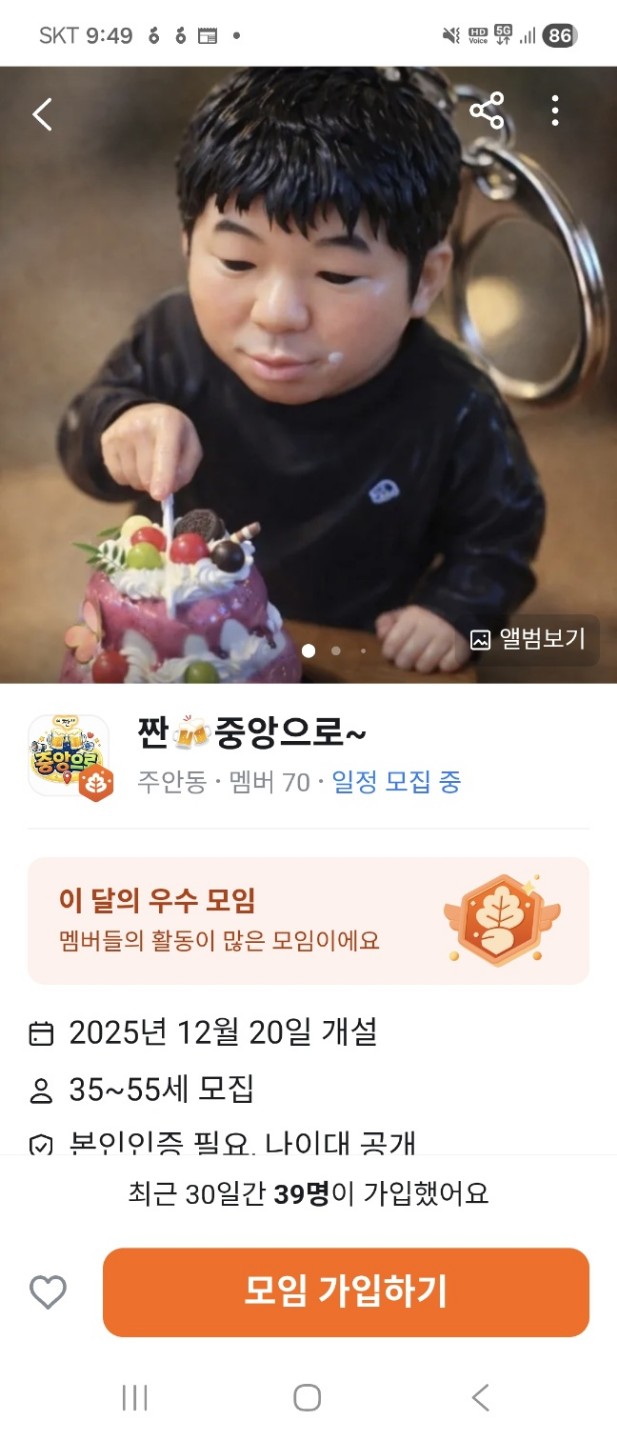
Task: Like the group with the heart icon
Action: (48, 1292)
